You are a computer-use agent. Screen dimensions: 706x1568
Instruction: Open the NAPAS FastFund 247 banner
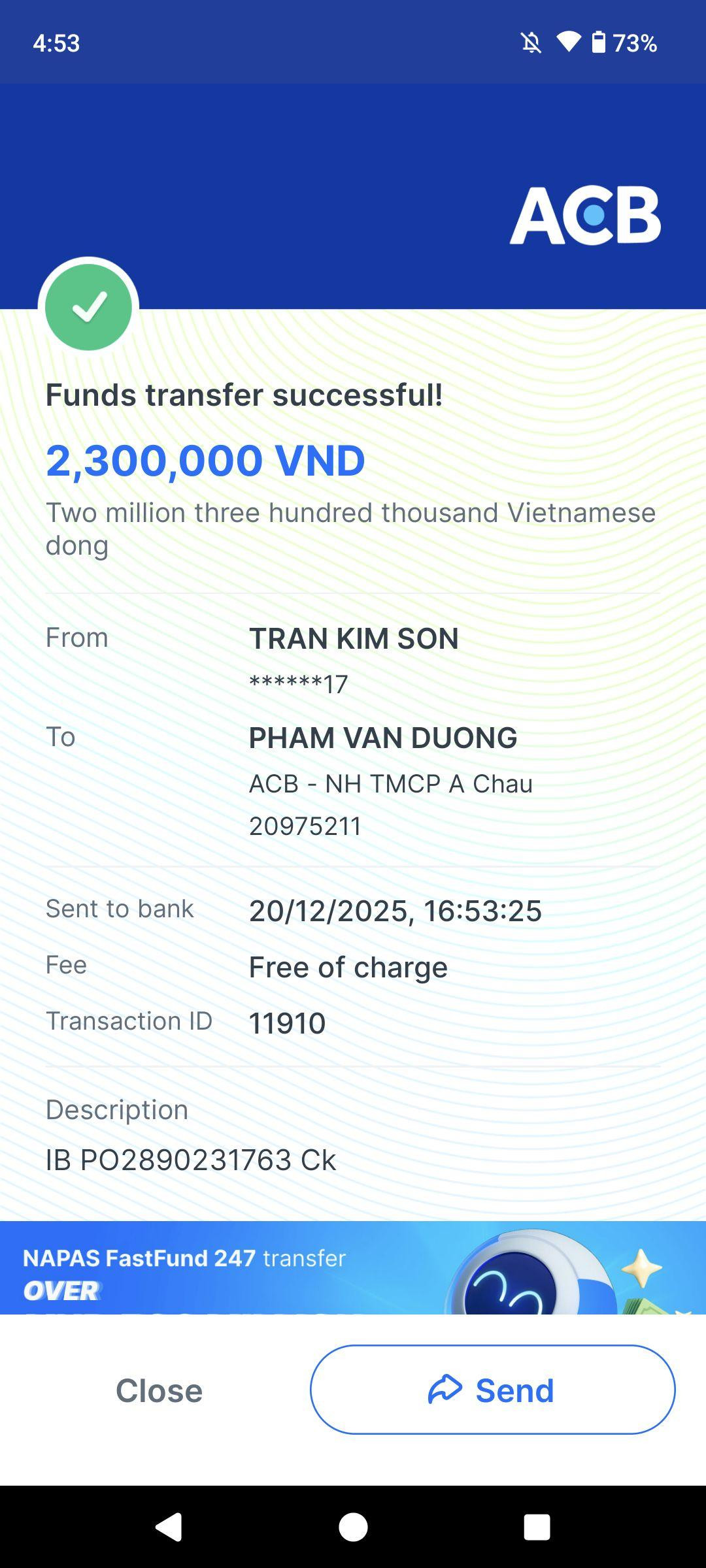(353, 1267)
